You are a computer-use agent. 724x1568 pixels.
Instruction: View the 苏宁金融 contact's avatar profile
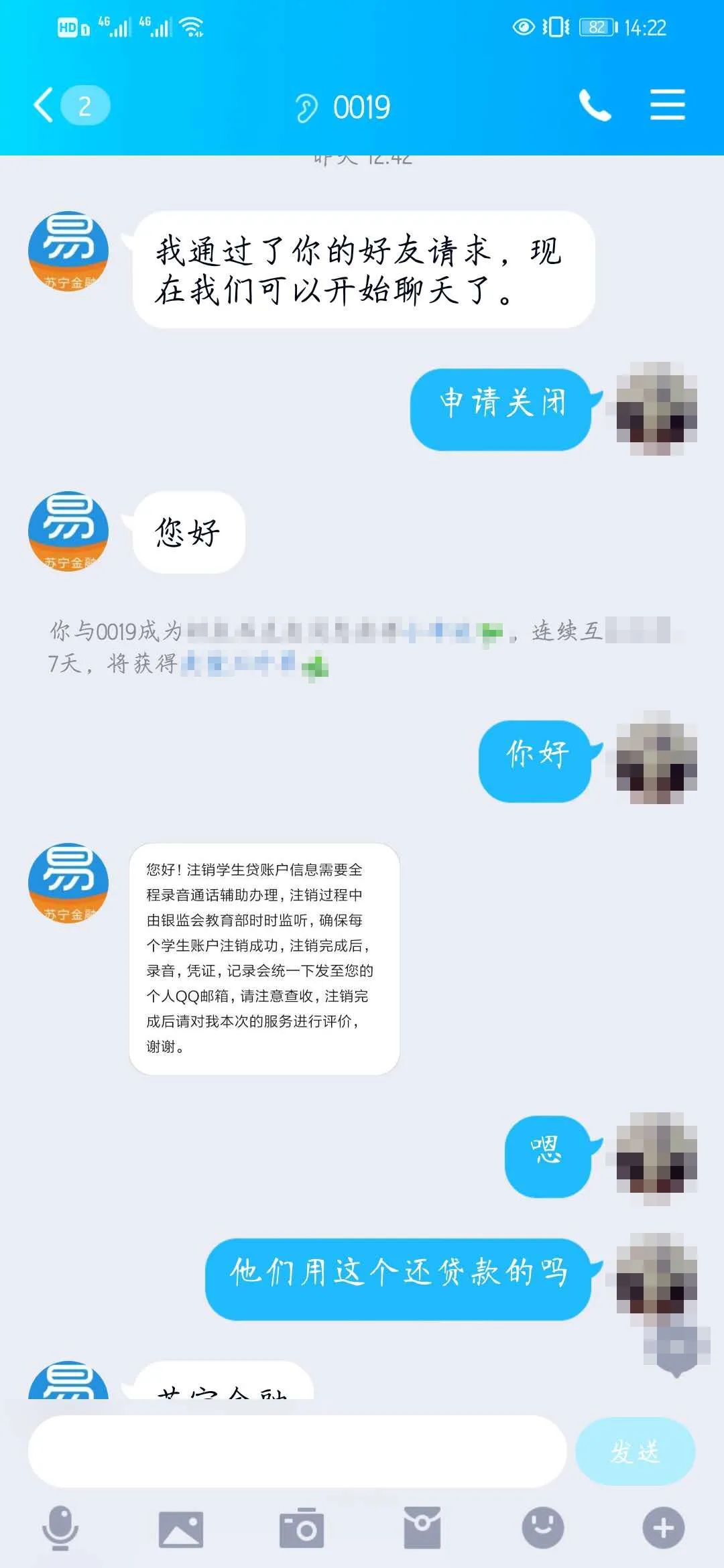click(68, 251)
